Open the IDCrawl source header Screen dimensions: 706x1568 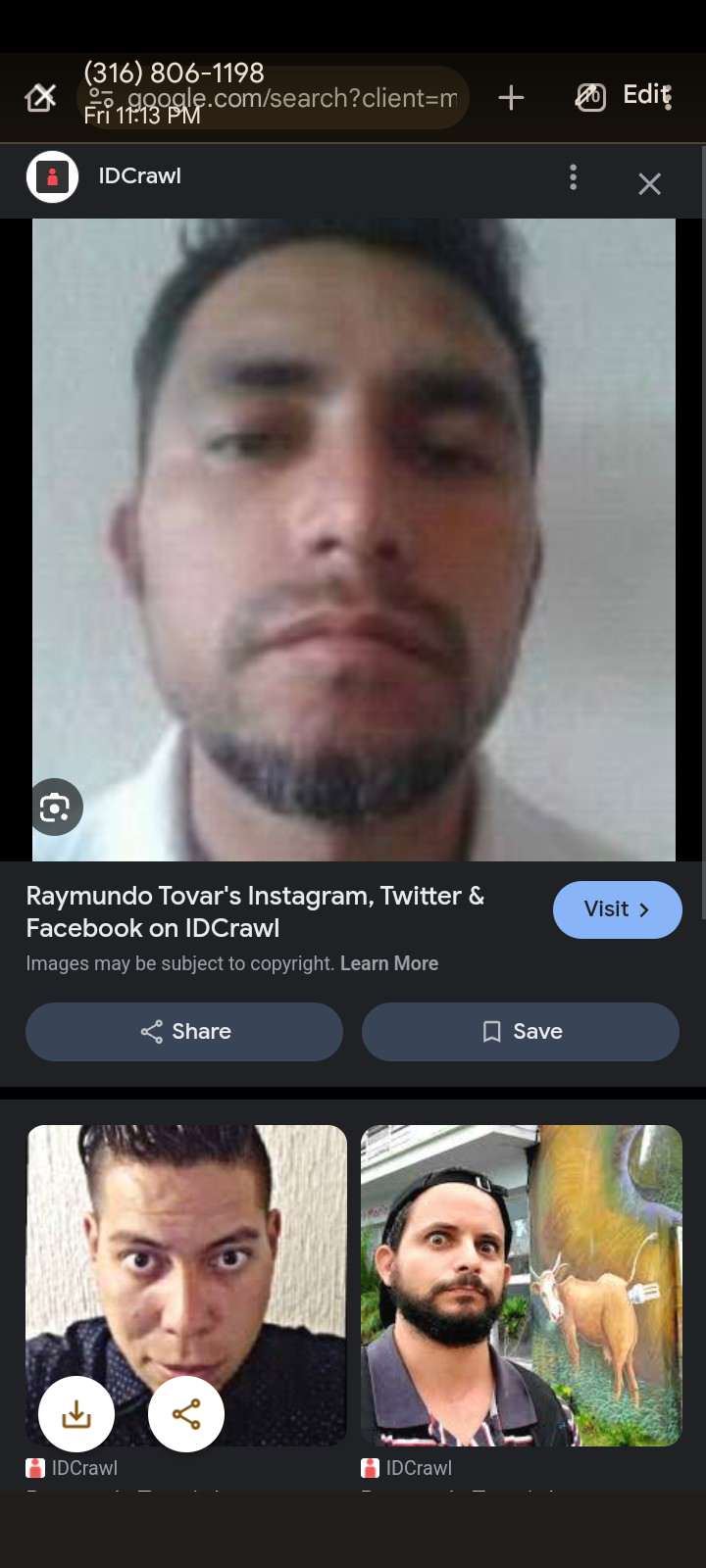139,176
